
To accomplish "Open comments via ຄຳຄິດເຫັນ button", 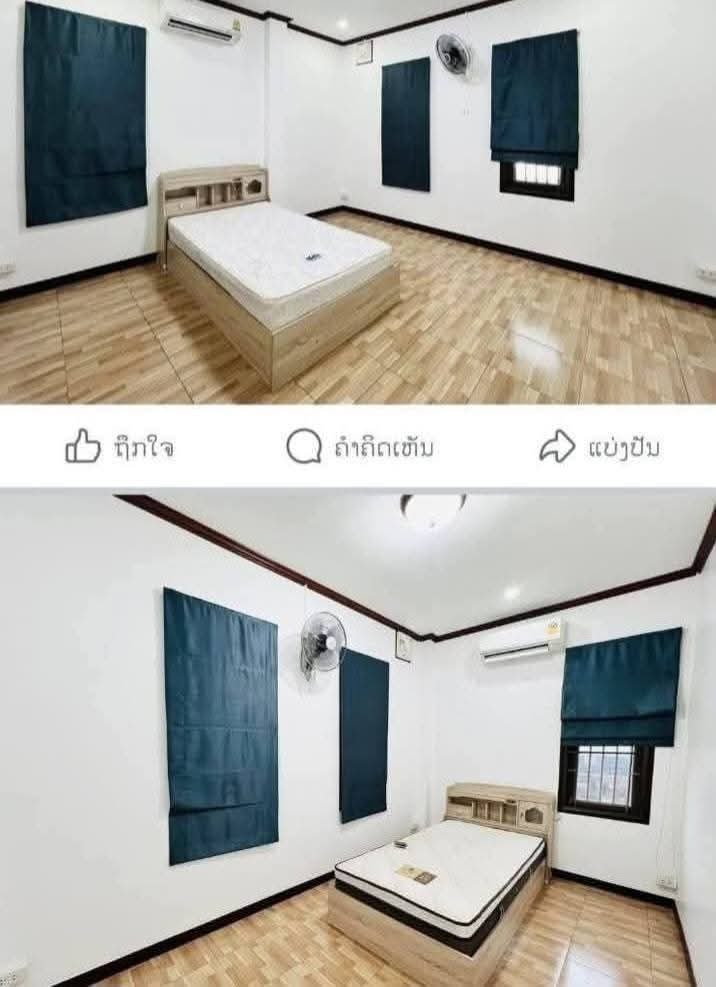I will point(360,447).
